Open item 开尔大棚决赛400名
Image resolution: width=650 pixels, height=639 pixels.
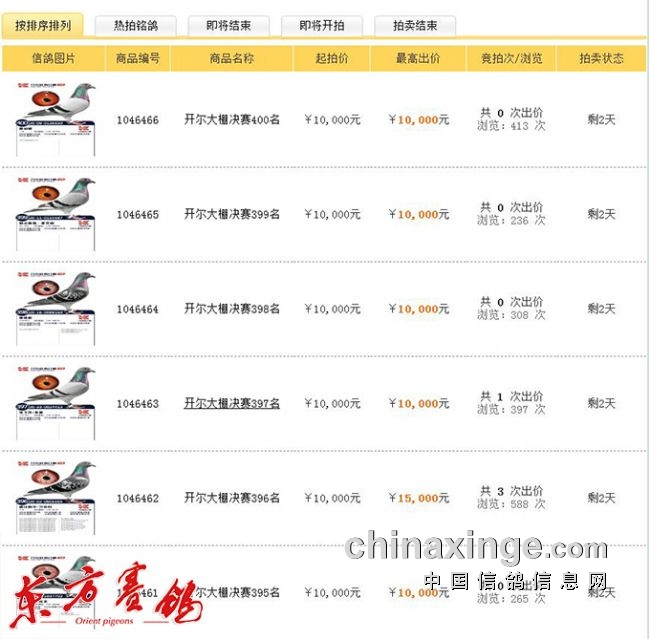(232, 120)
